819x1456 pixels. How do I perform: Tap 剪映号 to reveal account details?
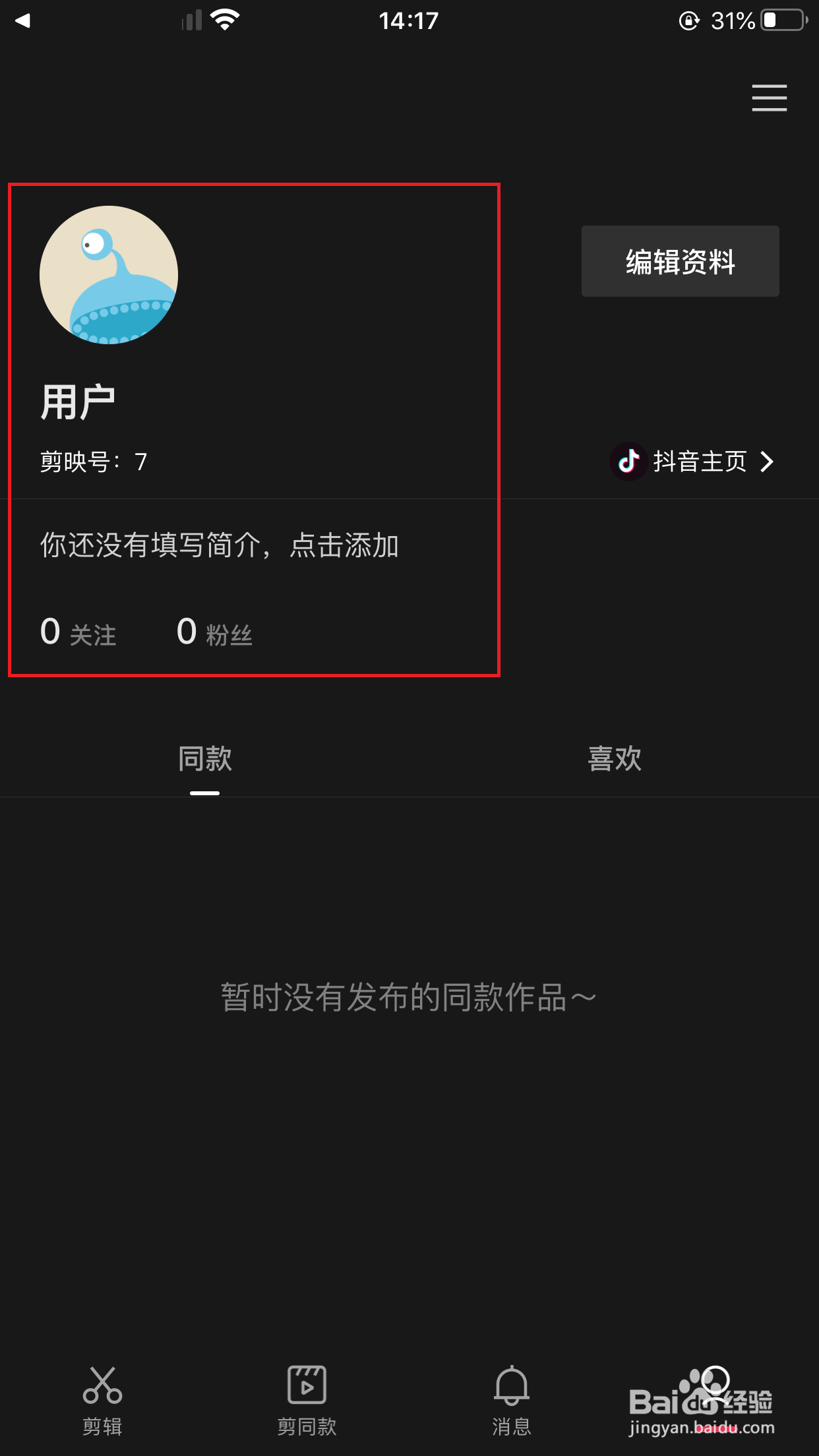tap(92, 462)
